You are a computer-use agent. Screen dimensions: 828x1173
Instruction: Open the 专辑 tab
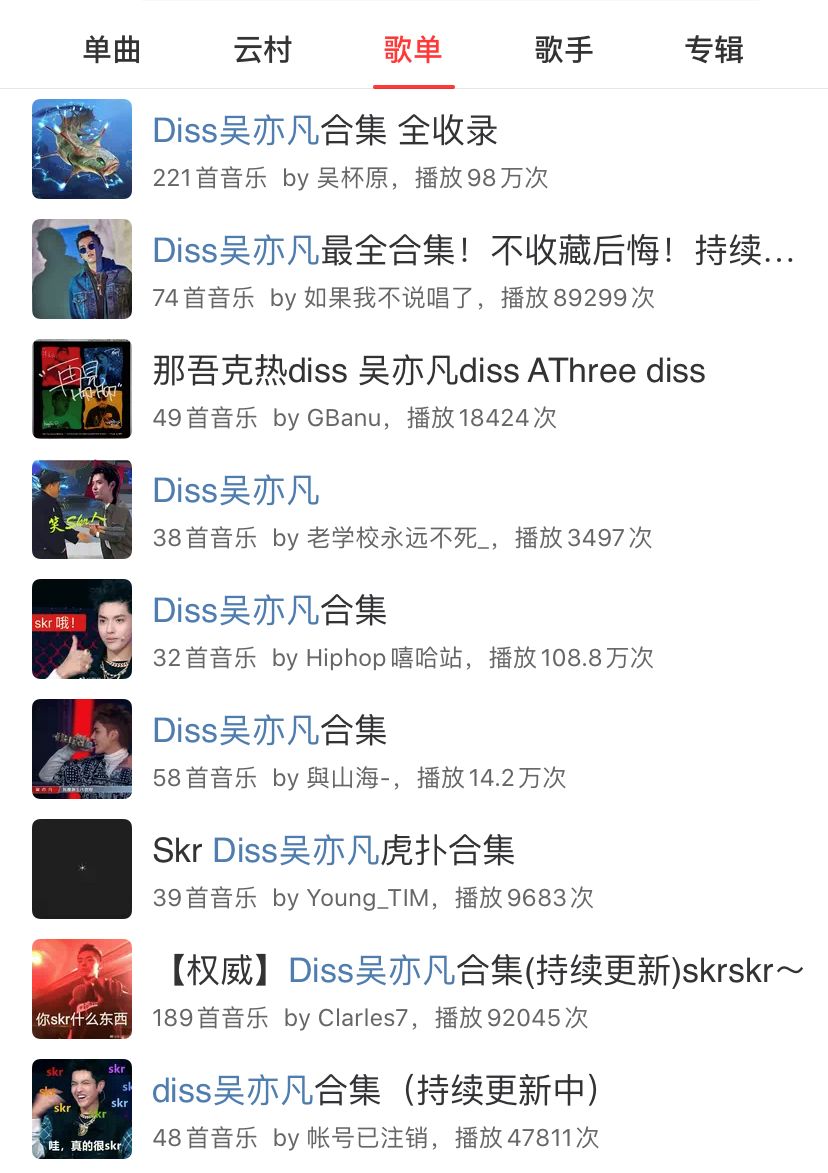pyautogui.click(x=714, y=50)
